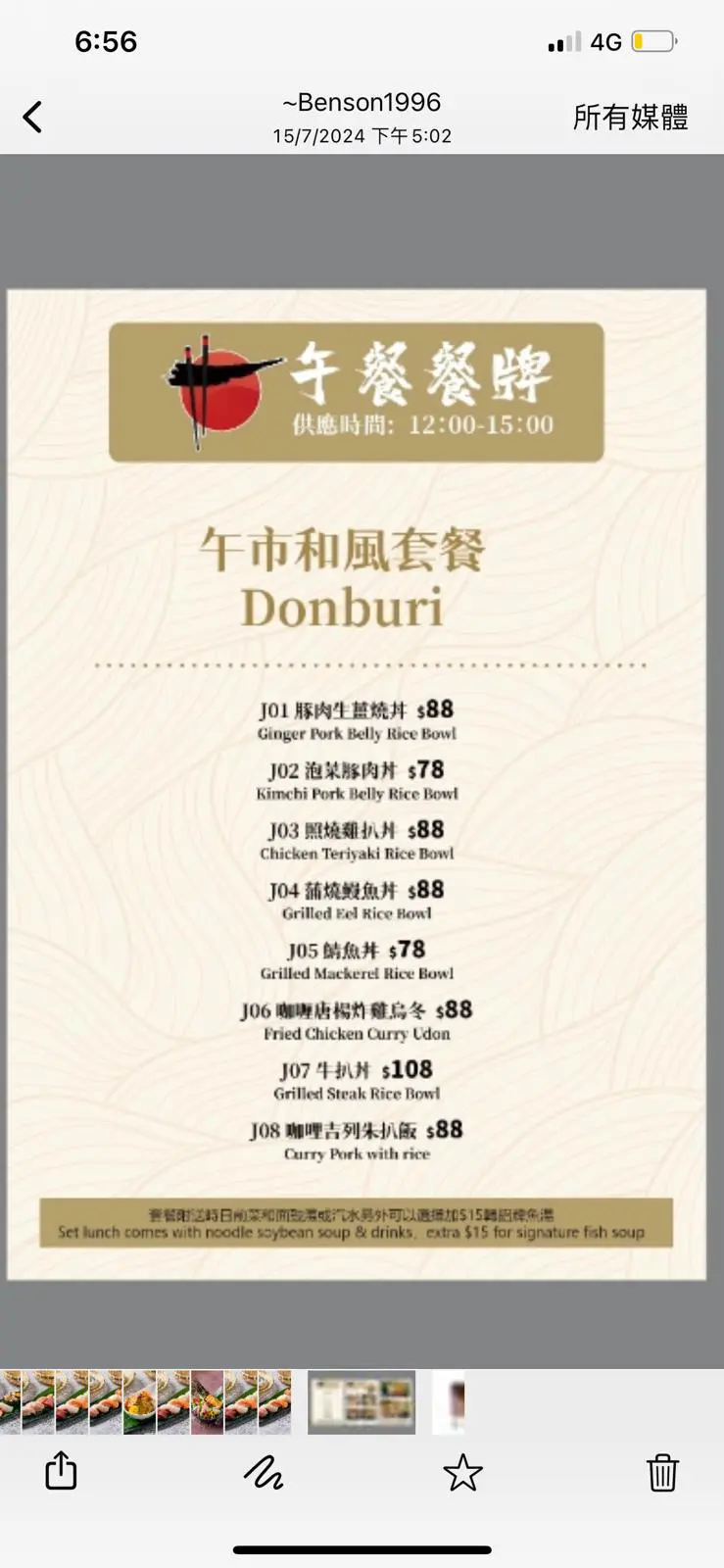
Task: Go back to the previous screen
Action: click(x=32, y=118)
